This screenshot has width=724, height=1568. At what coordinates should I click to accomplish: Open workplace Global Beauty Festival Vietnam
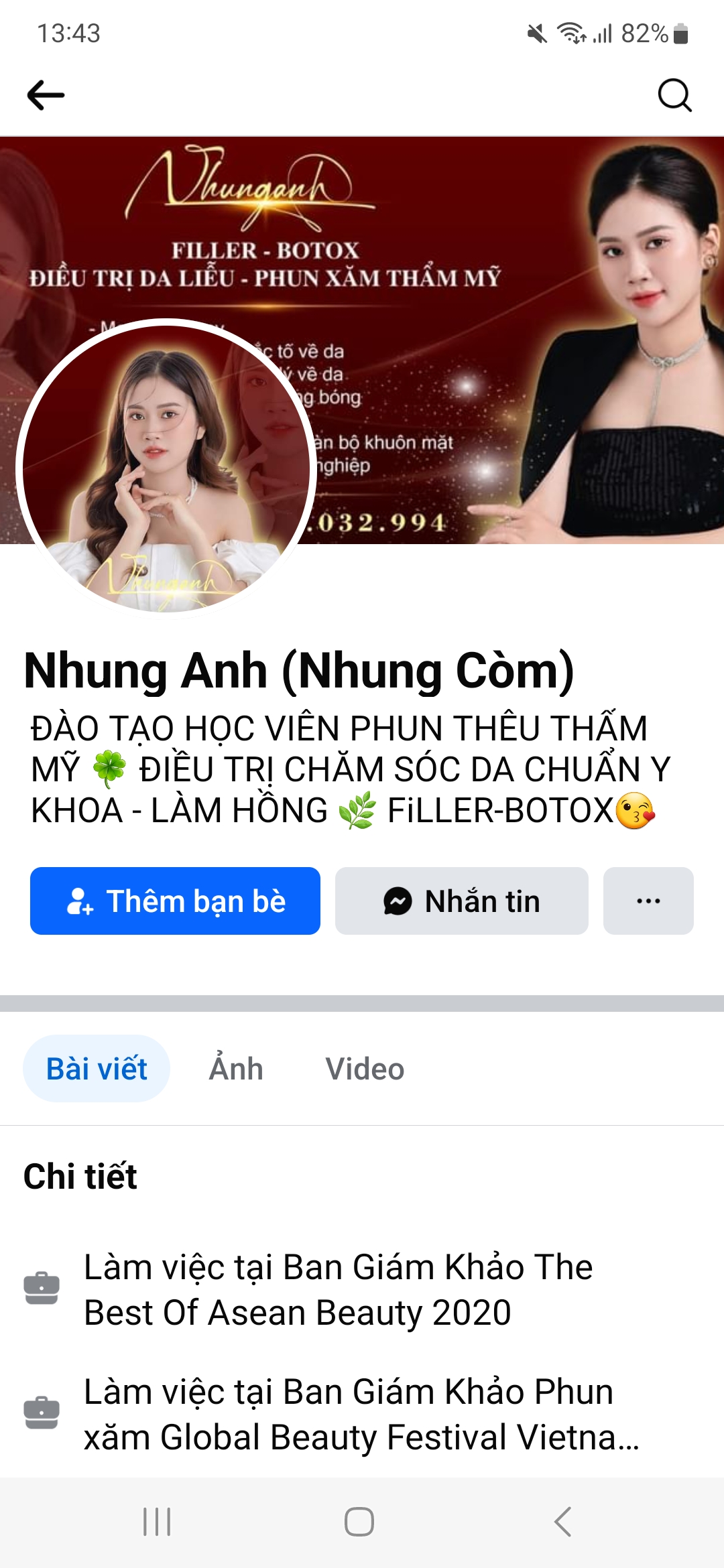pos(361,1414)
